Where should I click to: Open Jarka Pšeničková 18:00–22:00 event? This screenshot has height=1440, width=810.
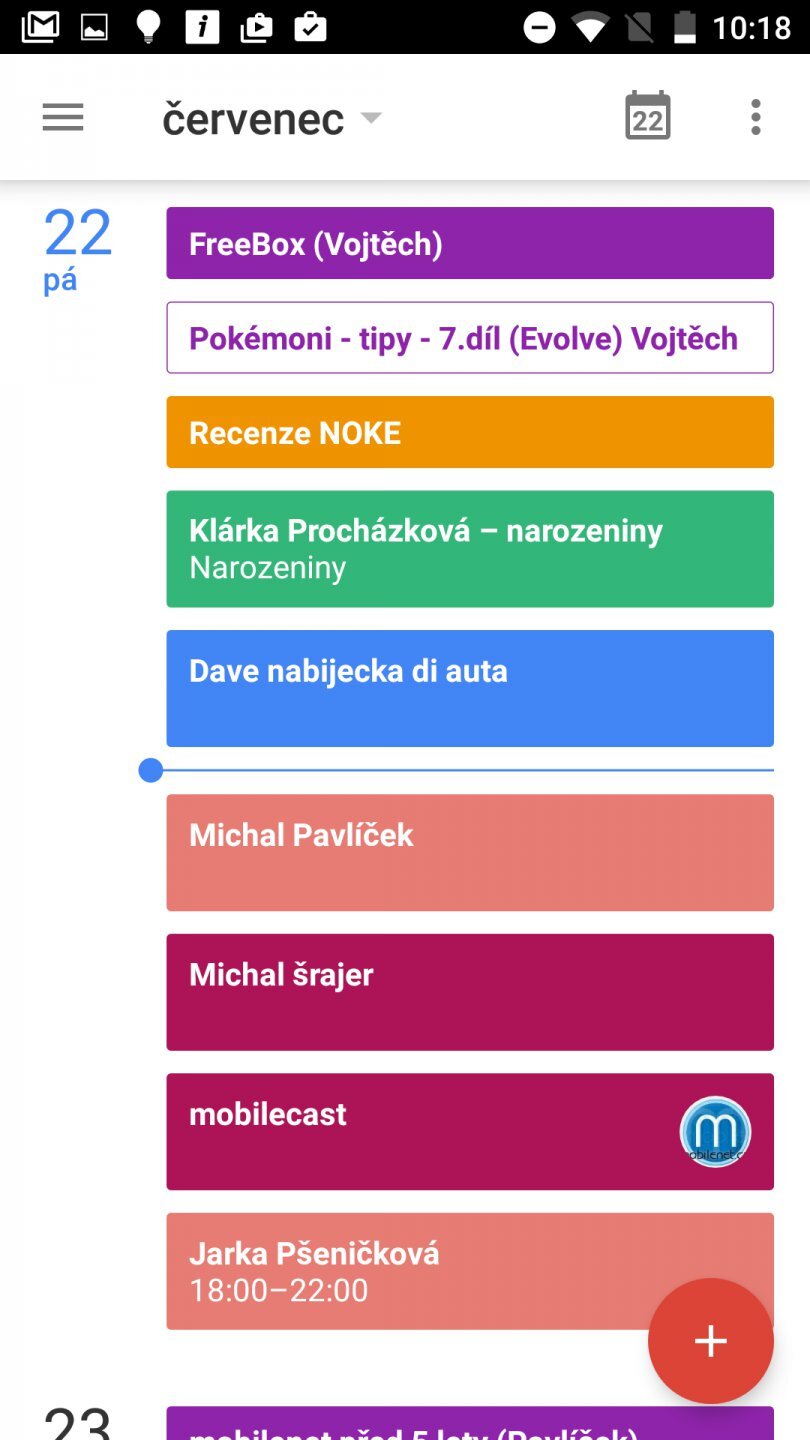[400, 1271]
